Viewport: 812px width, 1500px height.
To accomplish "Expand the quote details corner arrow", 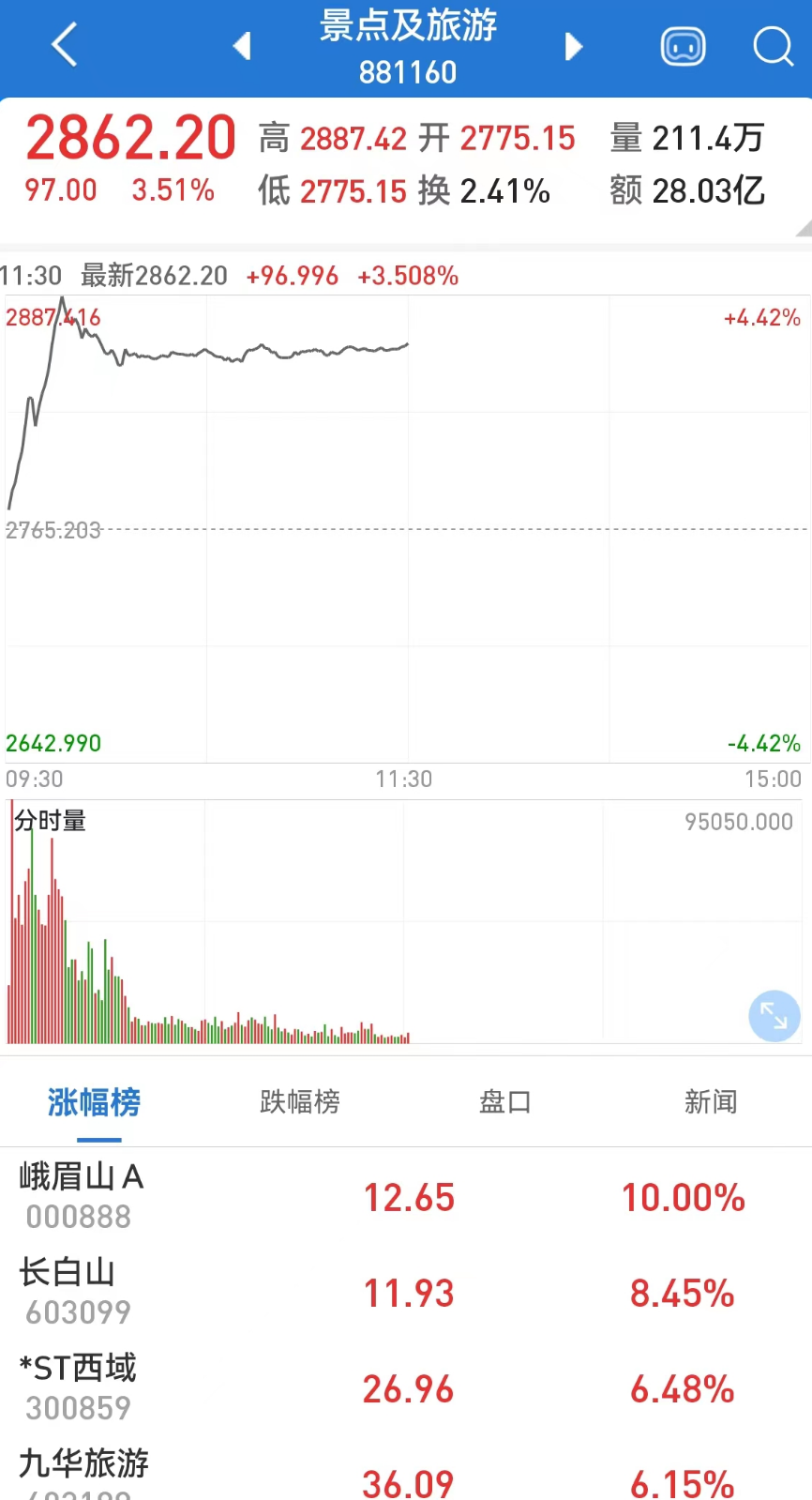I will coord(803,228).
